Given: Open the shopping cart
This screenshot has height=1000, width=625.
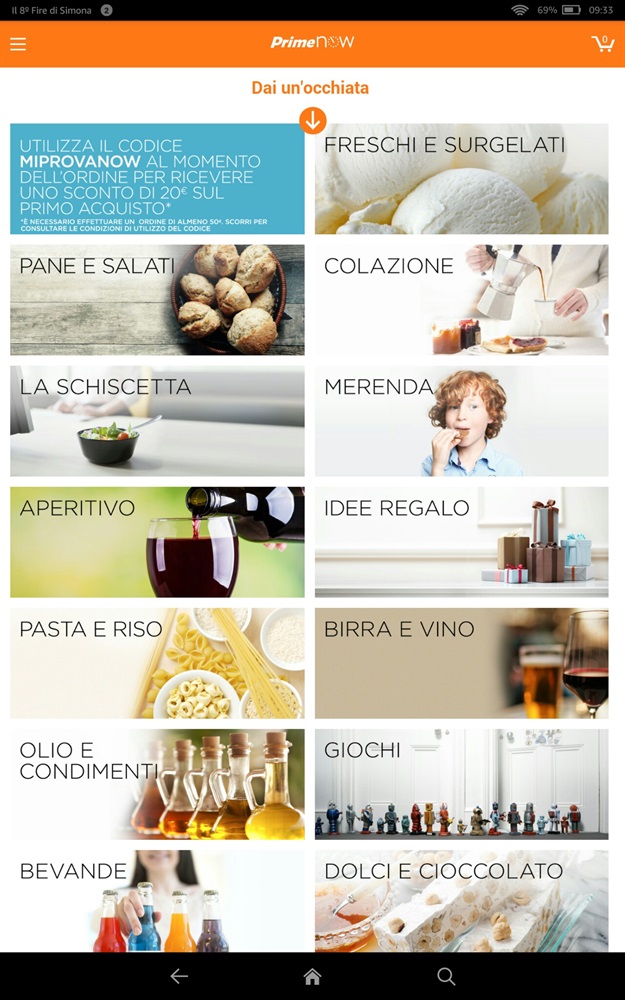Looking at the screenshot, I should 602,43.
